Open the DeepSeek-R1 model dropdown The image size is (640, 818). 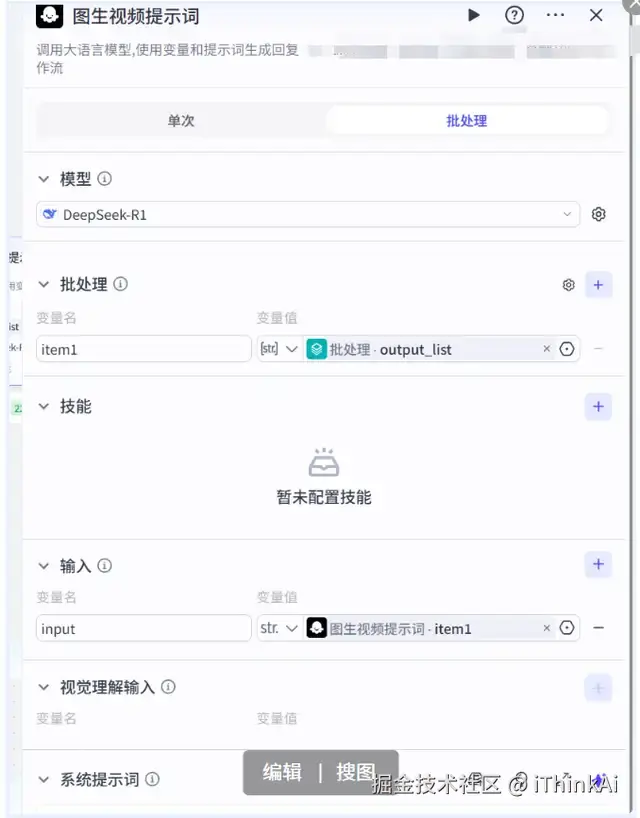click(307, 214)
